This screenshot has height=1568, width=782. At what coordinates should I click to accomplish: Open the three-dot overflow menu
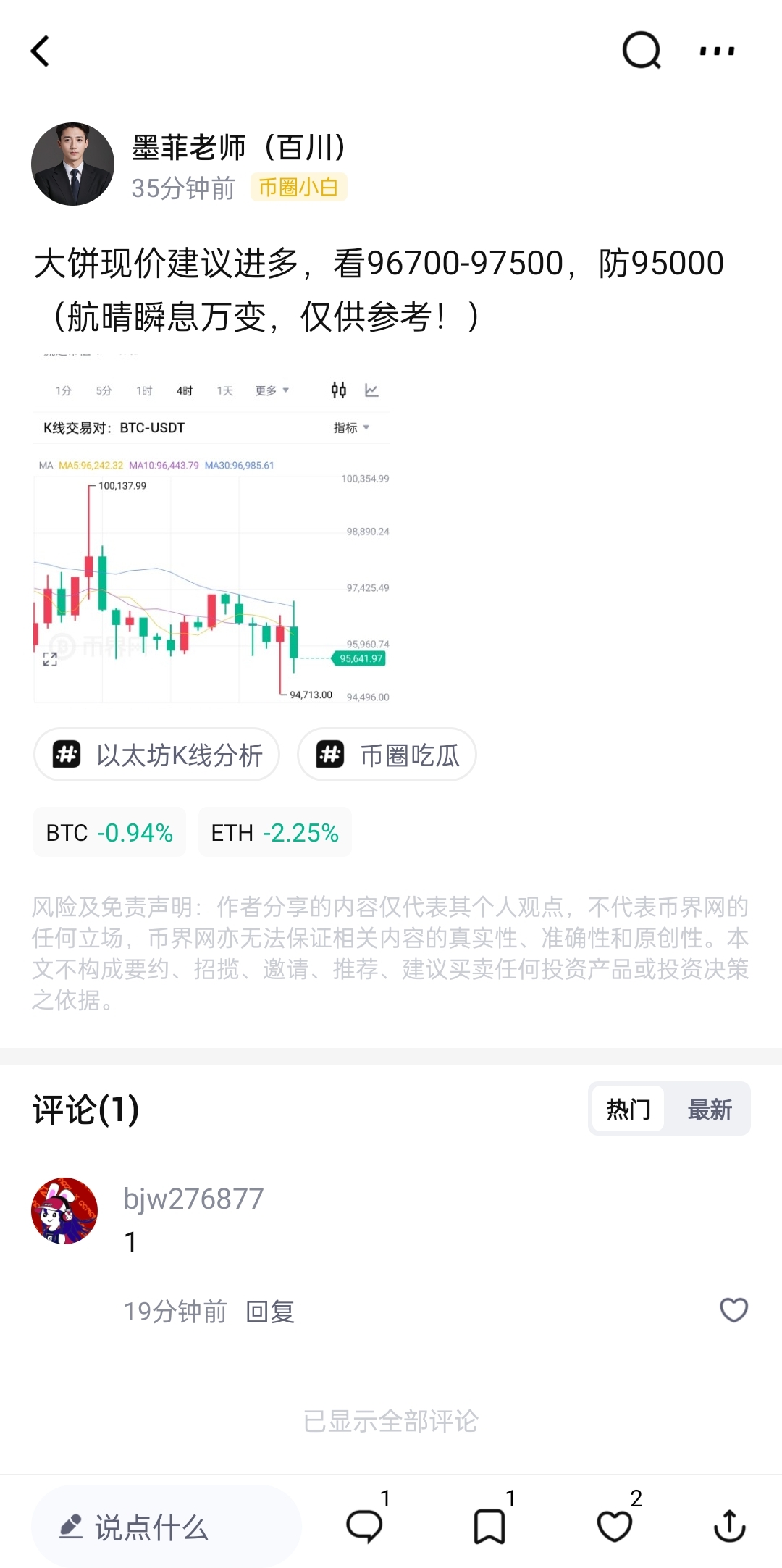(717, 51)
